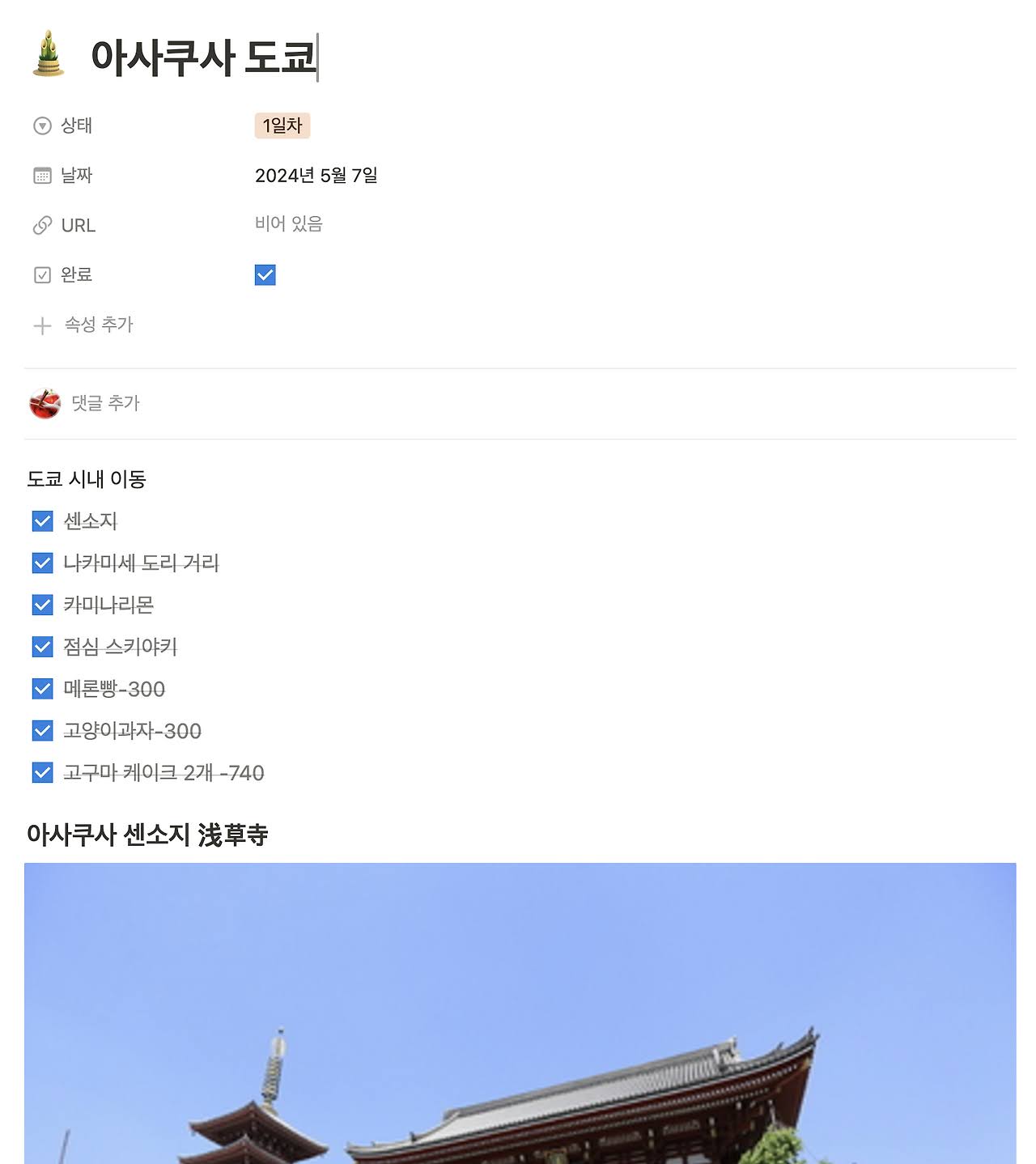Click the checkbox icon beside 완료 label
Screen dimensions: 1036x1164
(42, 275)
